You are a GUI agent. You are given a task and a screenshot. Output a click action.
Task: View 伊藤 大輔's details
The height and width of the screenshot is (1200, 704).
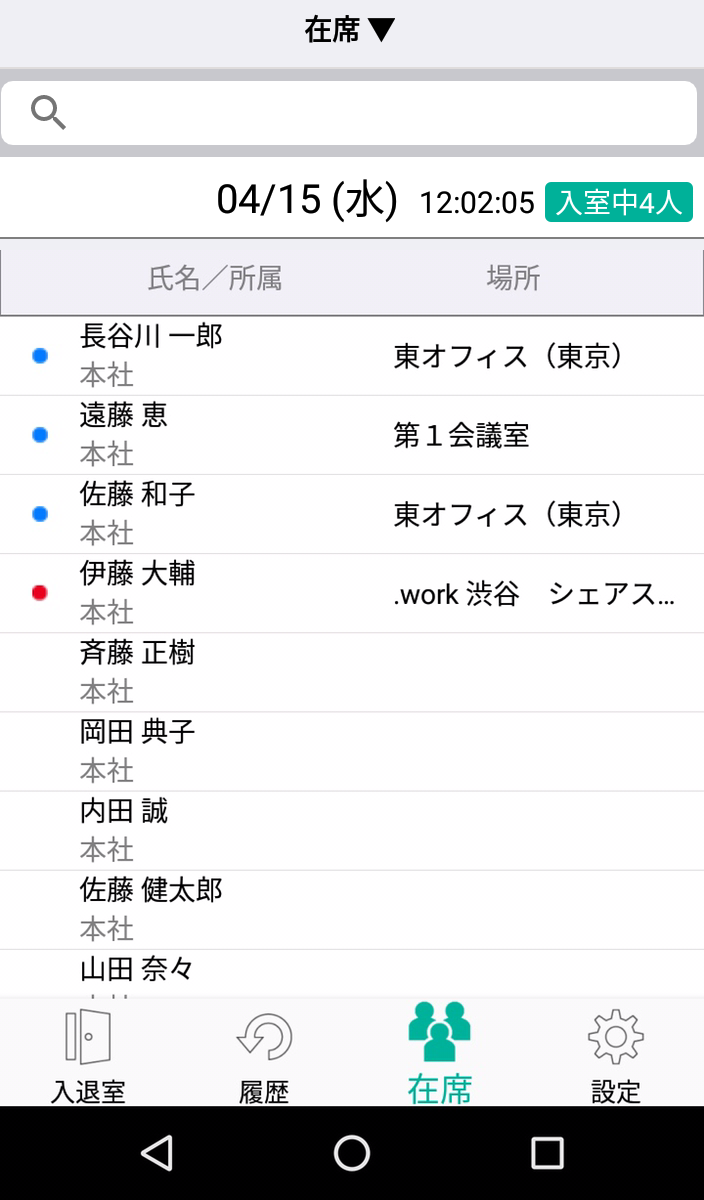(350, 593)
